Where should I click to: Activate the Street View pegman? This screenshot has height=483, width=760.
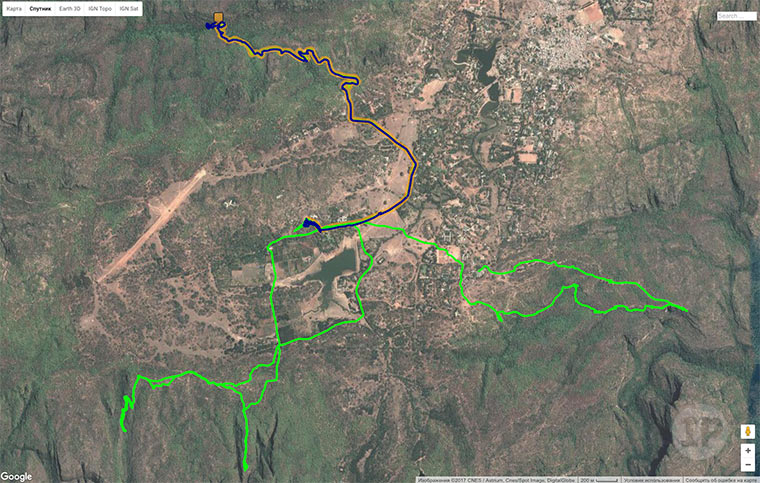[x=747, y=431]
